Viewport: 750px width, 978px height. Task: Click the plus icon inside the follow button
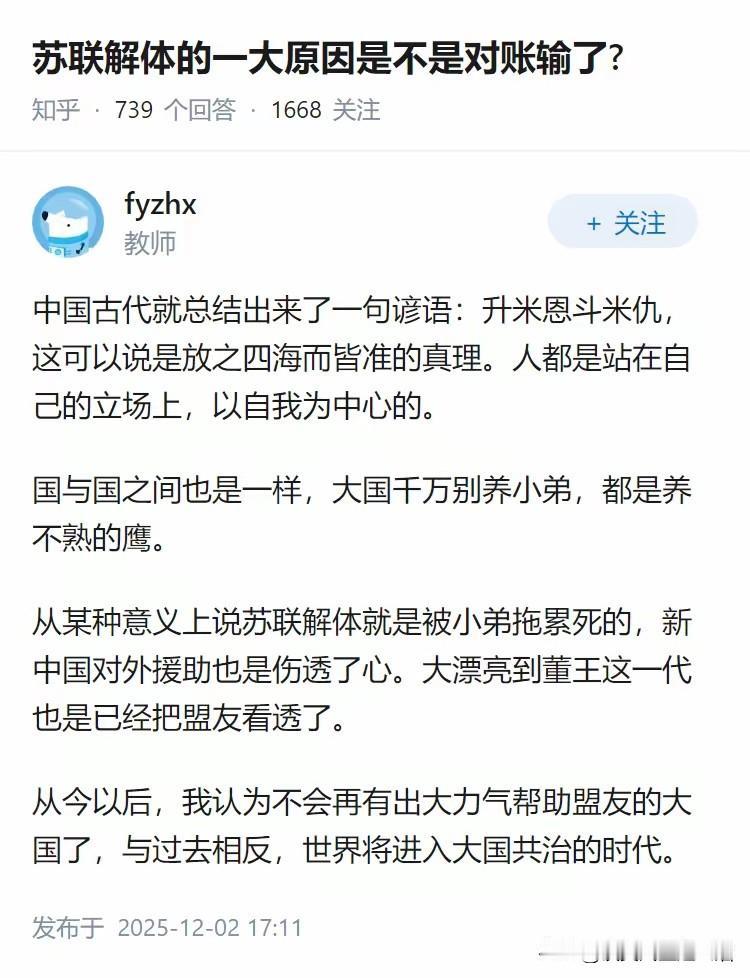[x=595, y=223]
